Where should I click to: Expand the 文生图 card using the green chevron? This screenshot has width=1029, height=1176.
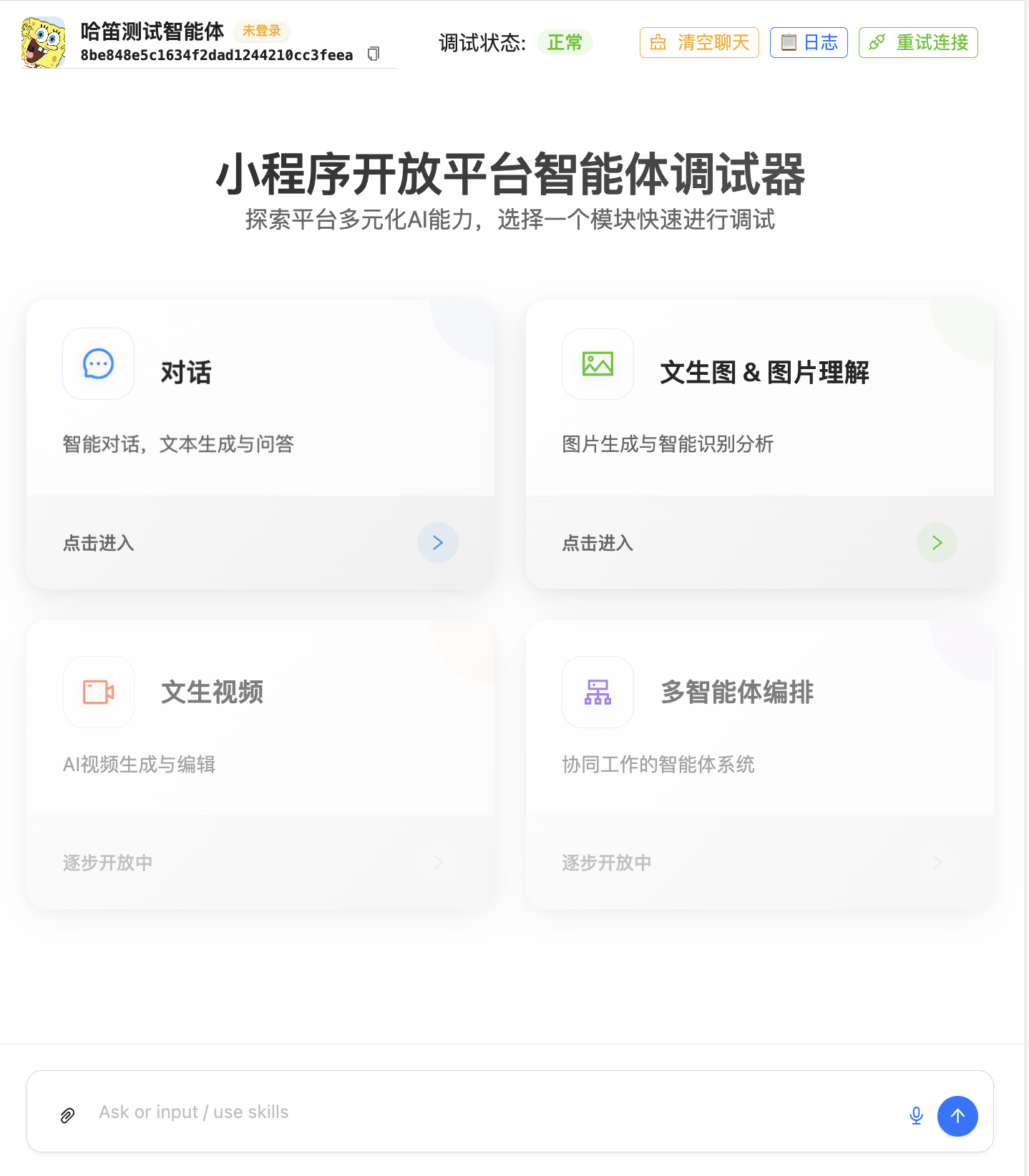(937, 542)
